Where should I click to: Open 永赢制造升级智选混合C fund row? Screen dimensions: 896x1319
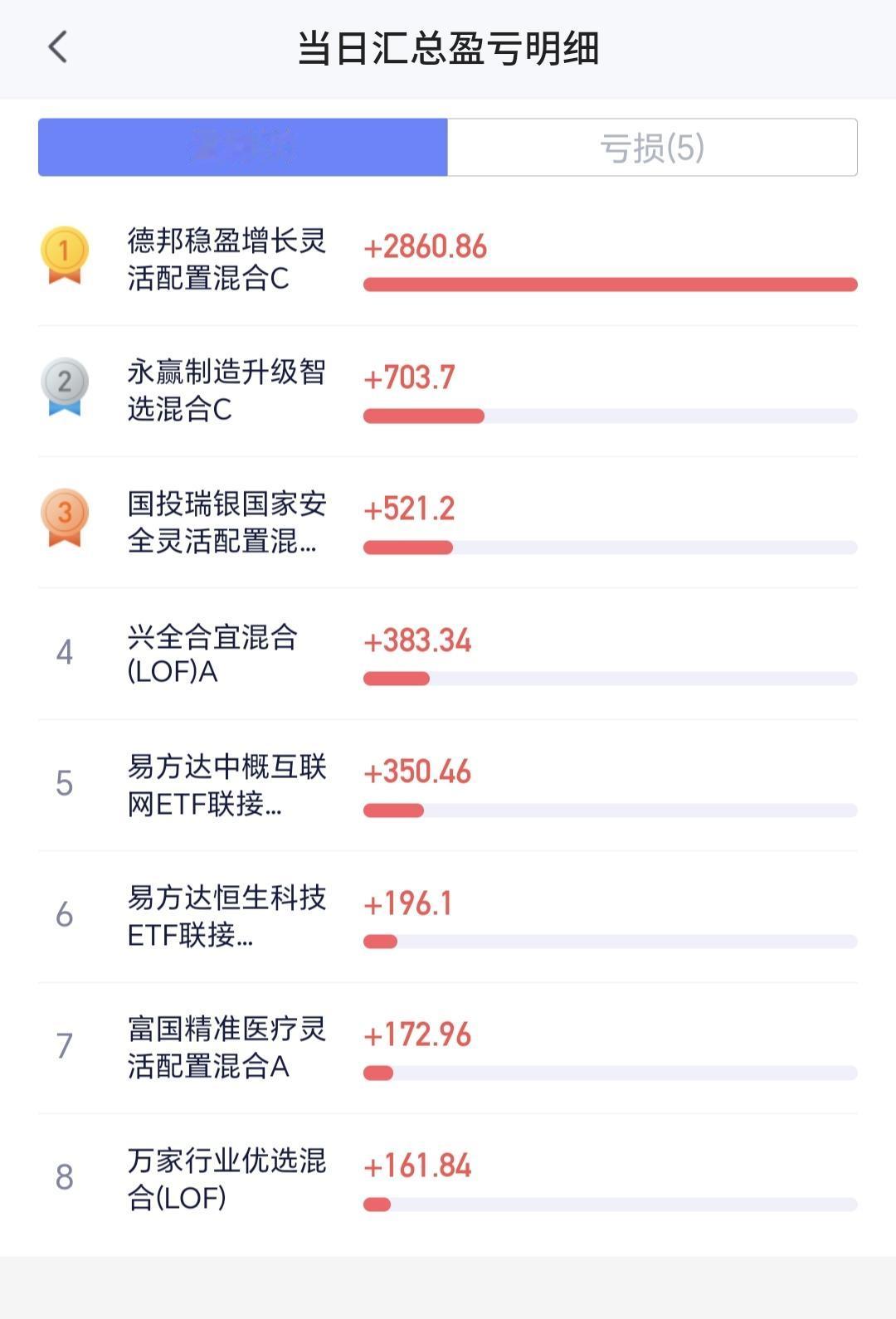tap(448, 392)
